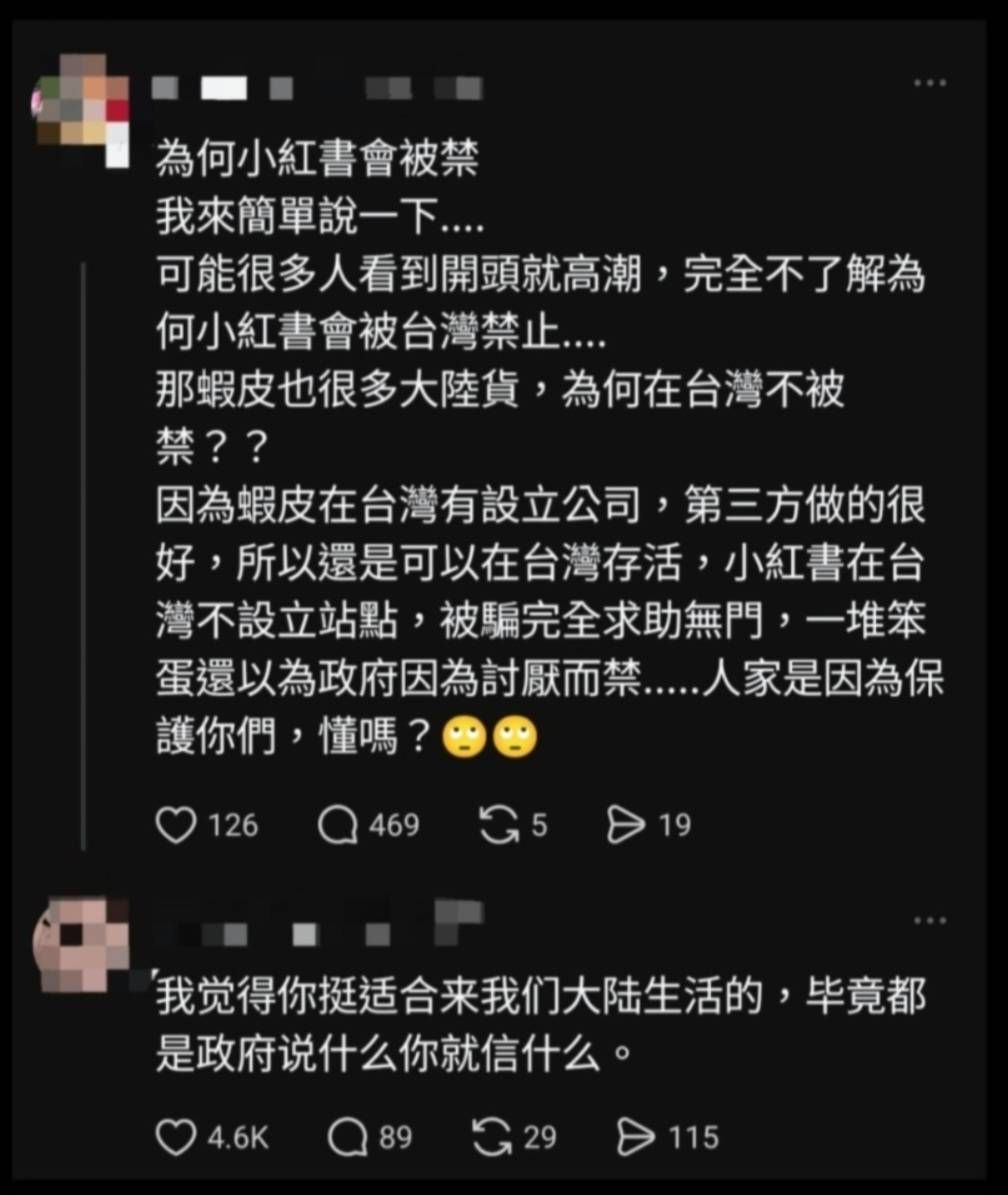The height and width of the screenshot is (1195, 1008).
Task: Share the post with 19 shares
Action: click(626, 825)
